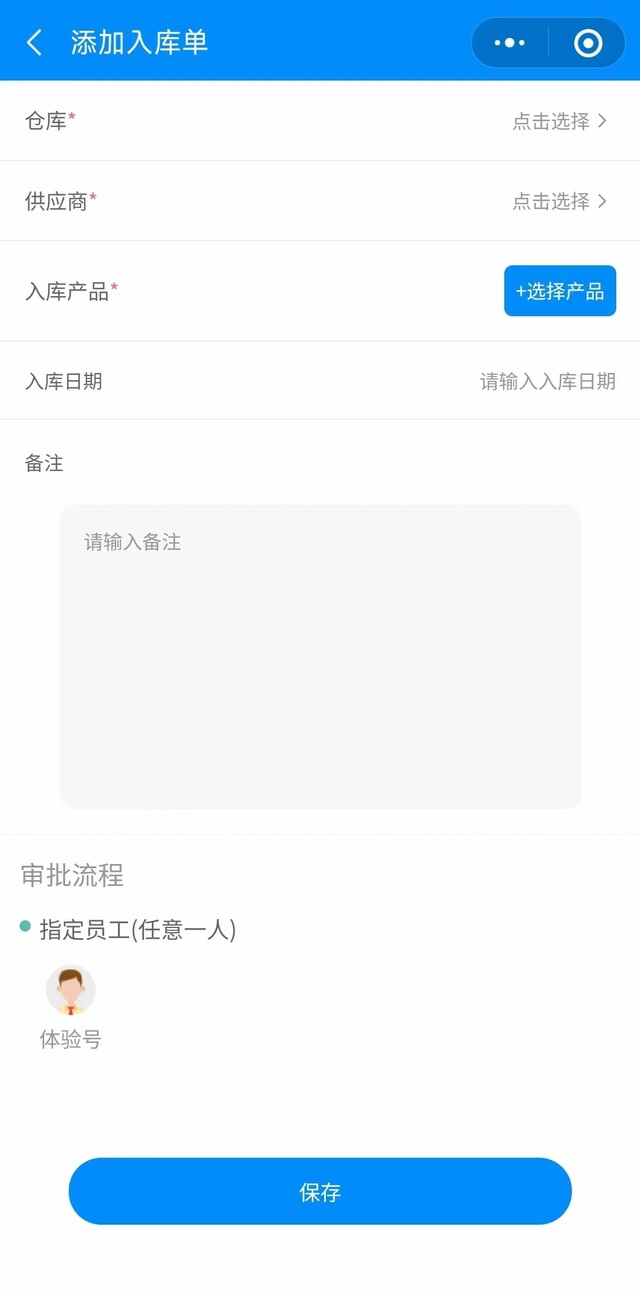Tap the 体验号 approver avatar
640x1291 pixels.
pos(71,991)
